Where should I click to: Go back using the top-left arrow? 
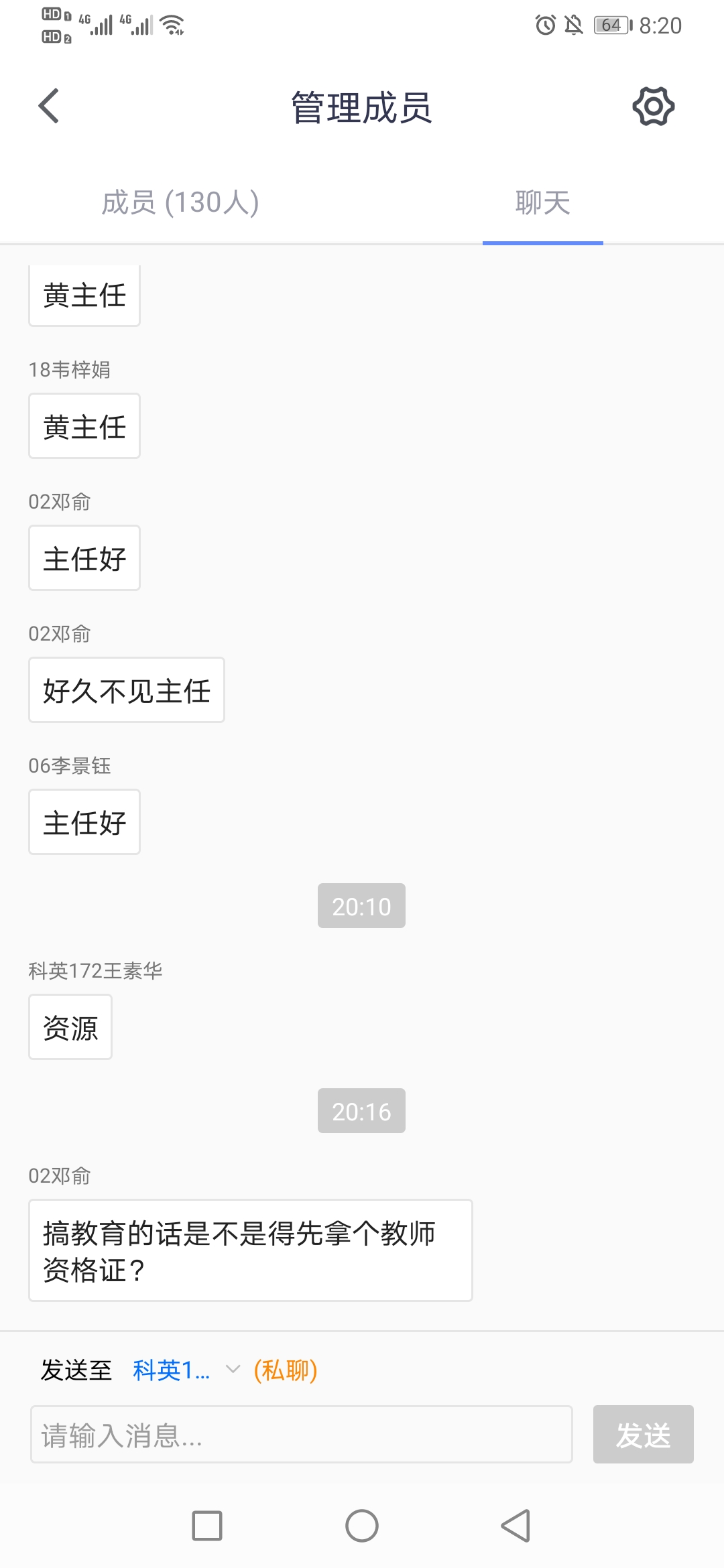[49, 107]
